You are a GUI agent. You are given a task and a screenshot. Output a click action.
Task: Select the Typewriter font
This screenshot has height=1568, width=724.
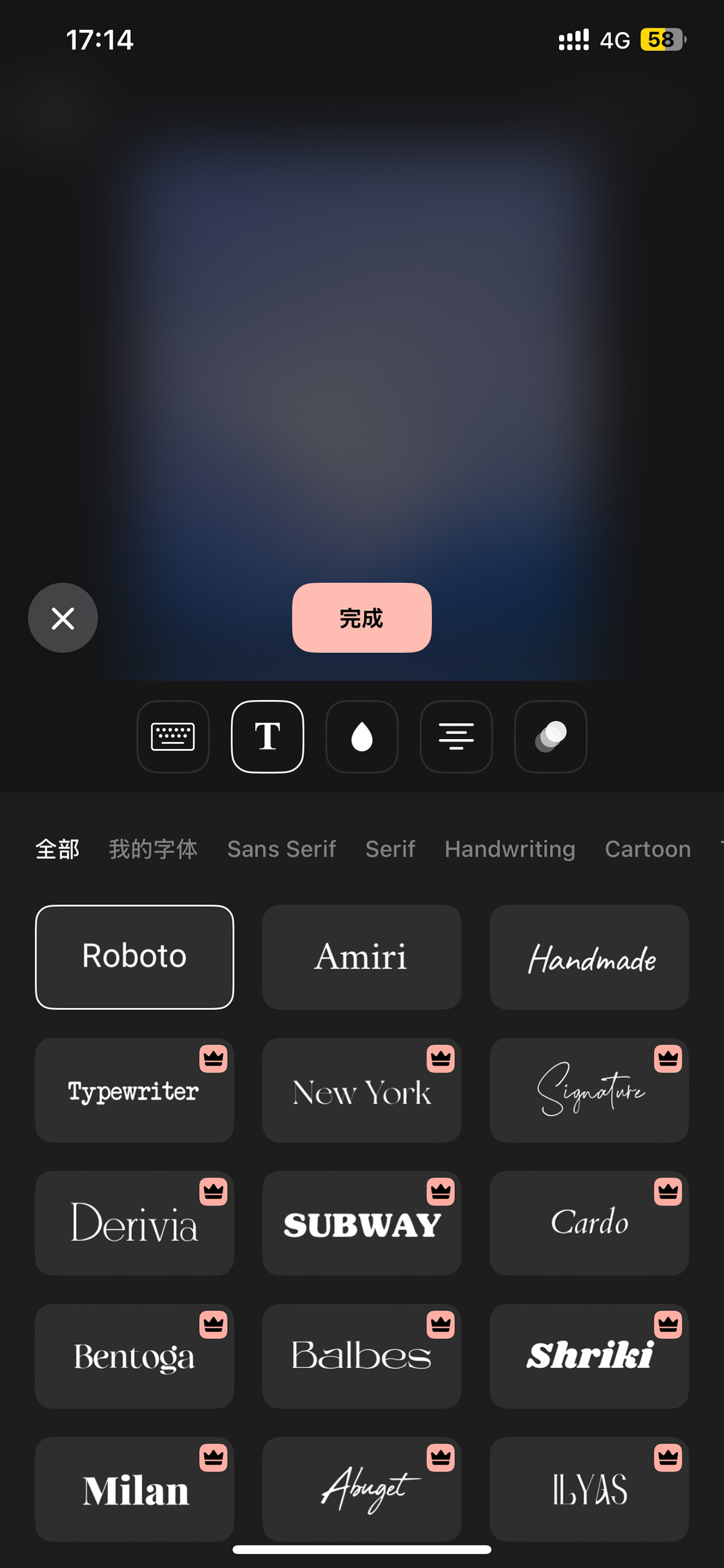coord(134,1090)
